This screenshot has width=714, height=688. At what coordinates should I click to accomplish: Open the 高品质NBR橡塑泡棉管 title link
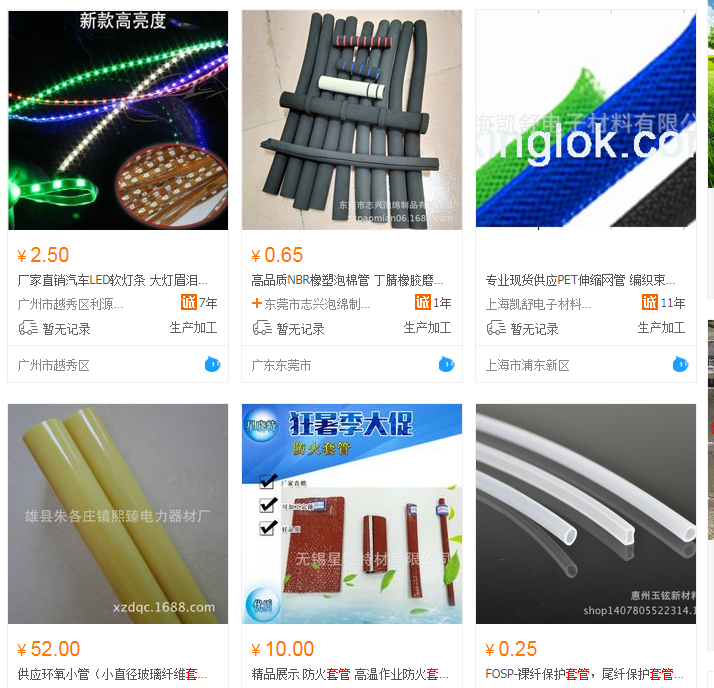click(347, 281)
